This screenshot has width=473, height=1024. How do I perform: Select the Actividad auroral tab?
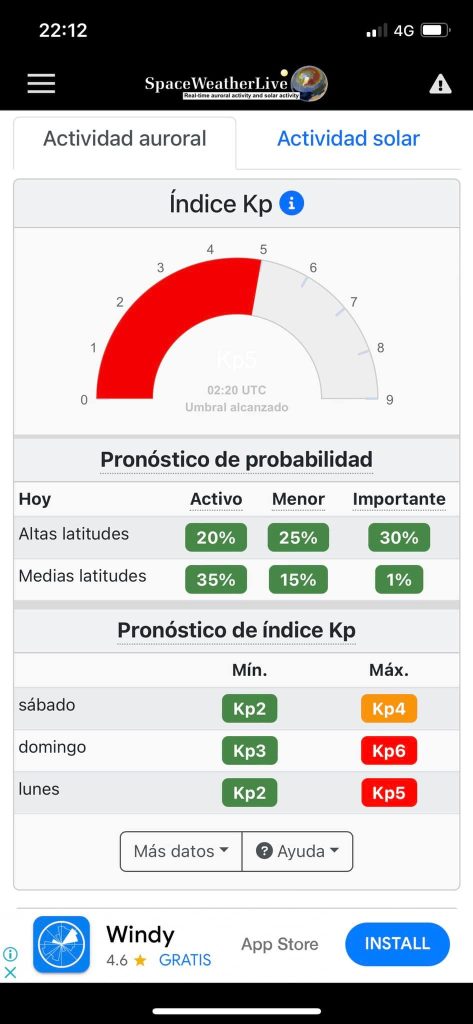click(125, 138)
